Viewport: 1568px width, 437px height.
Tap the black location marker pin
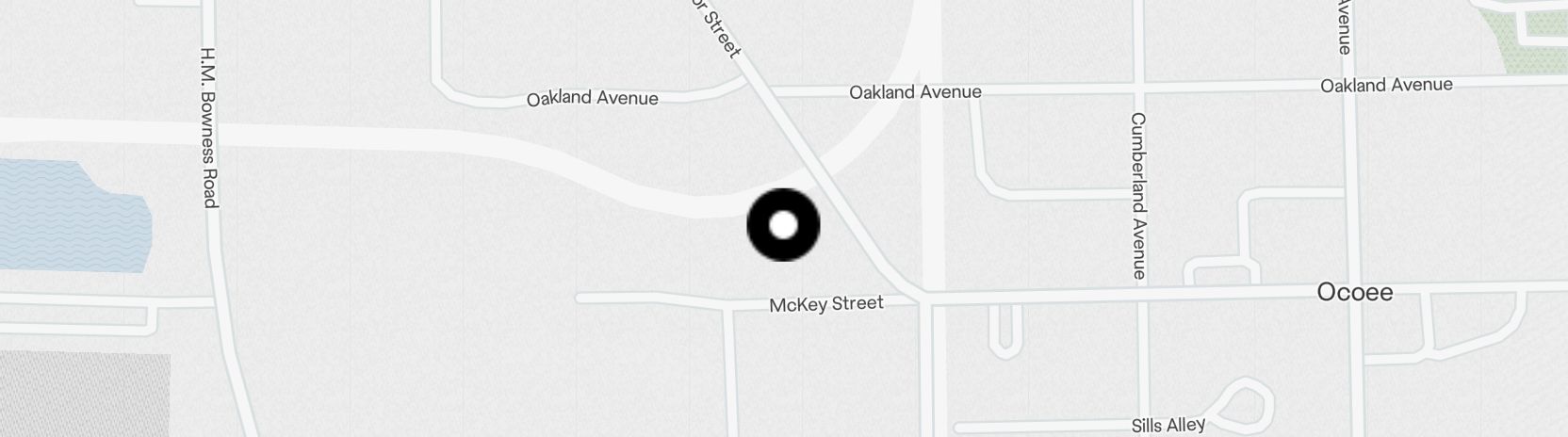tap(783, 225)
